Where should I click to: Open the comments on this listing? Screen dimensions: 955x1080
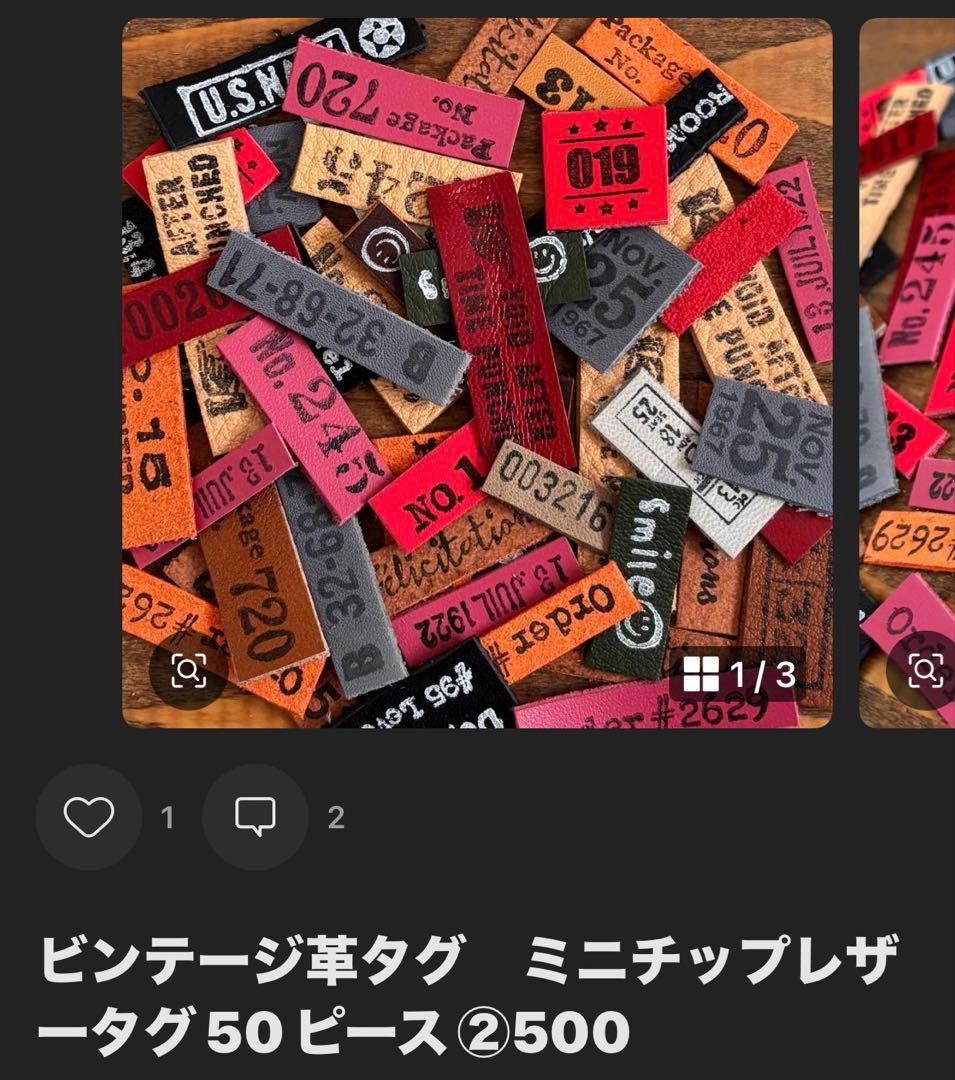click(x=255, y=817)
